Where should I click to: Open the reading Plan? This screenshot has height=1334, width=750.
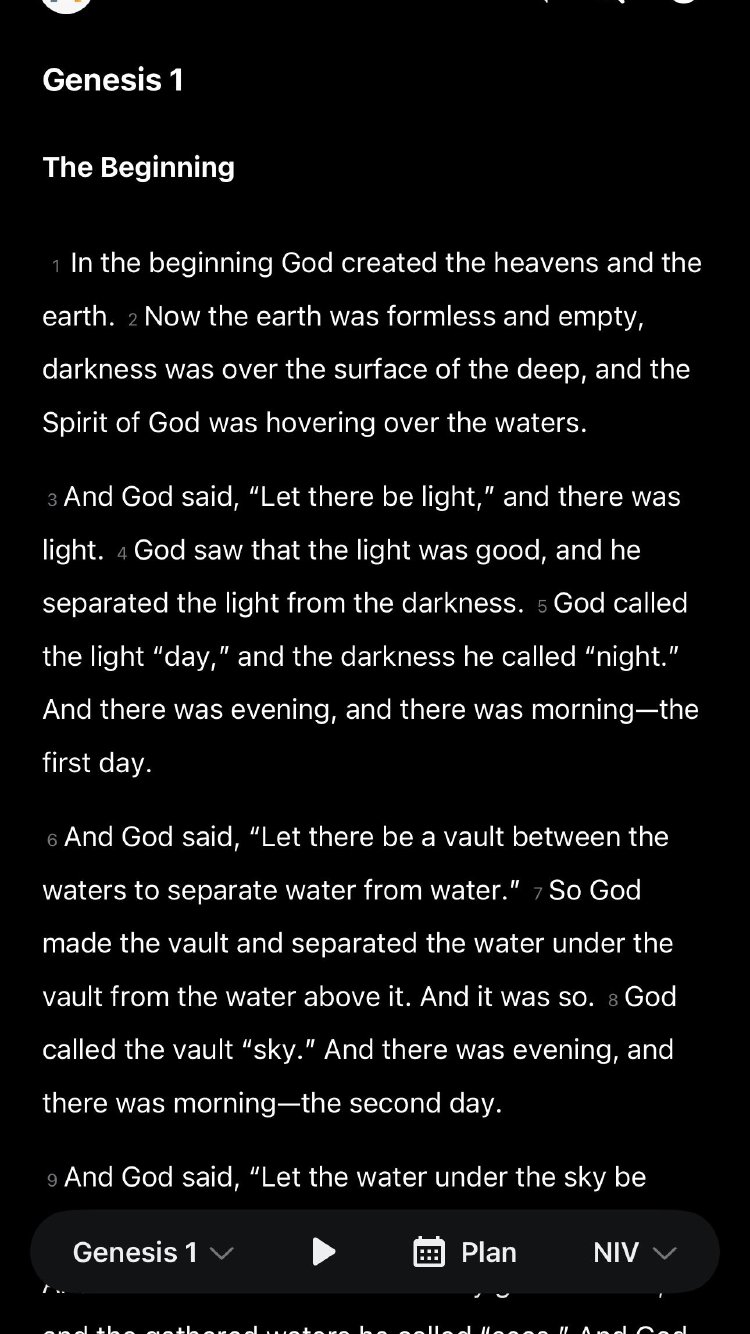[465, 1252]
